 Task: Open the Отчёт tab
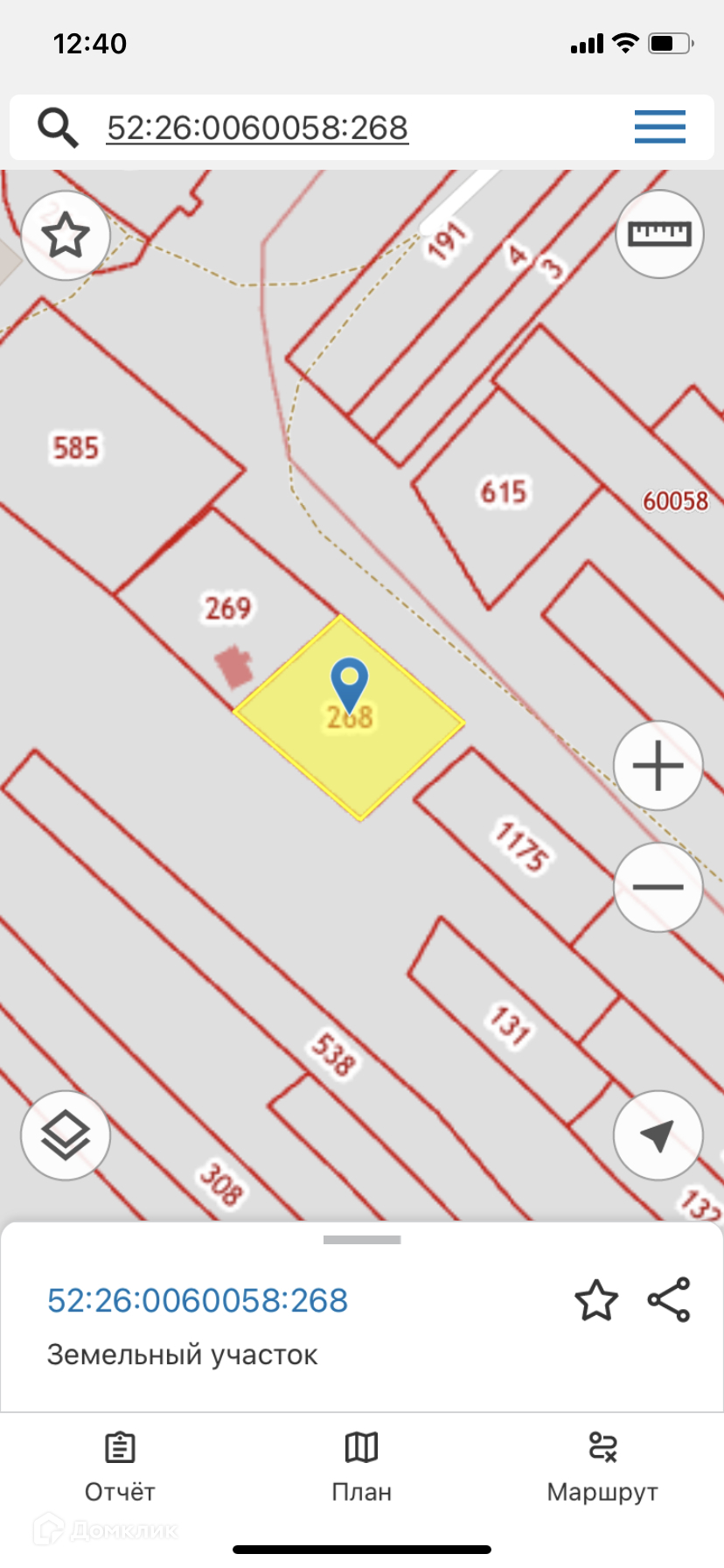[x=120, y=1466]
